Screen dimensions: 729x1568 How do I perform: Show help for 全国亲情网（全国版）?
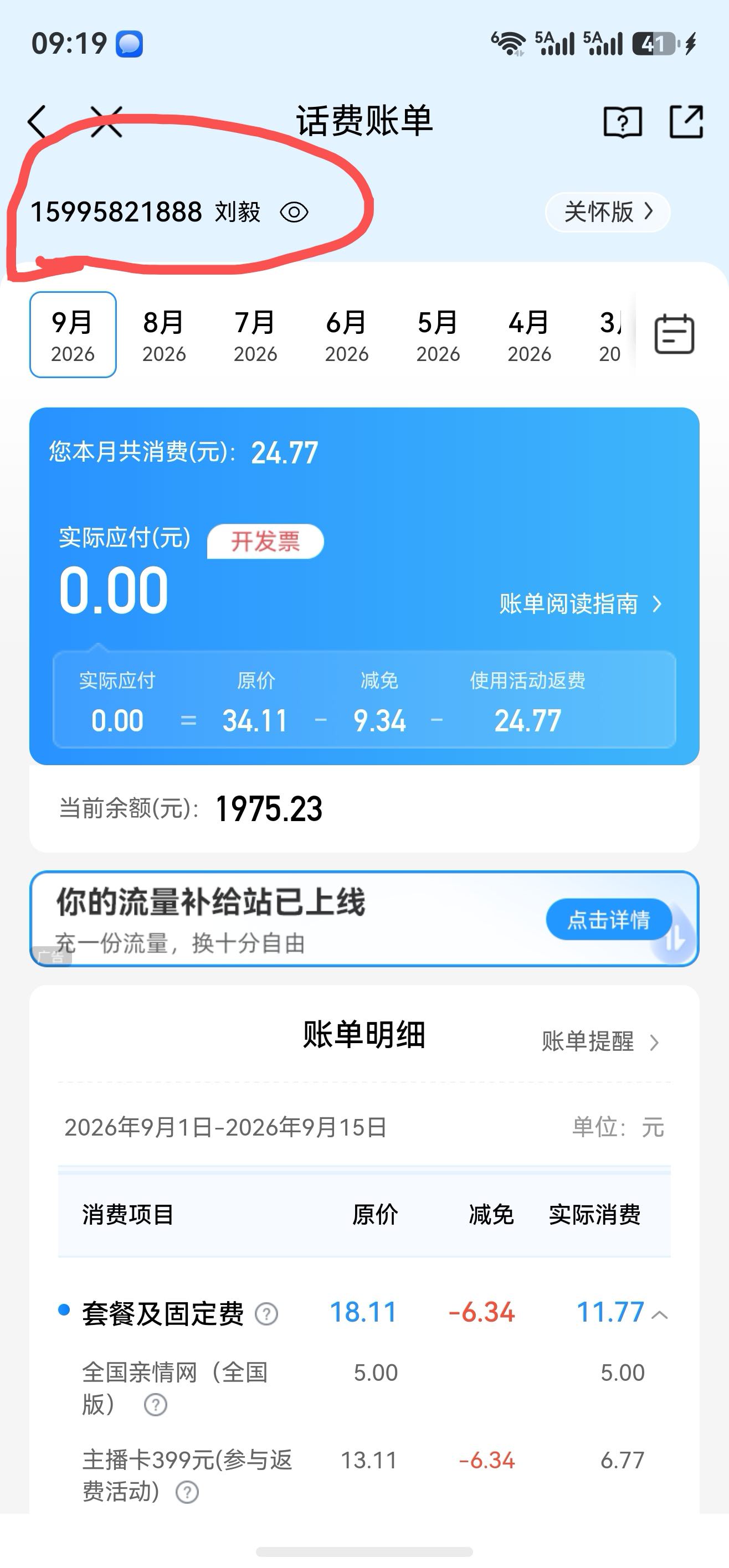coord(155,1405)
